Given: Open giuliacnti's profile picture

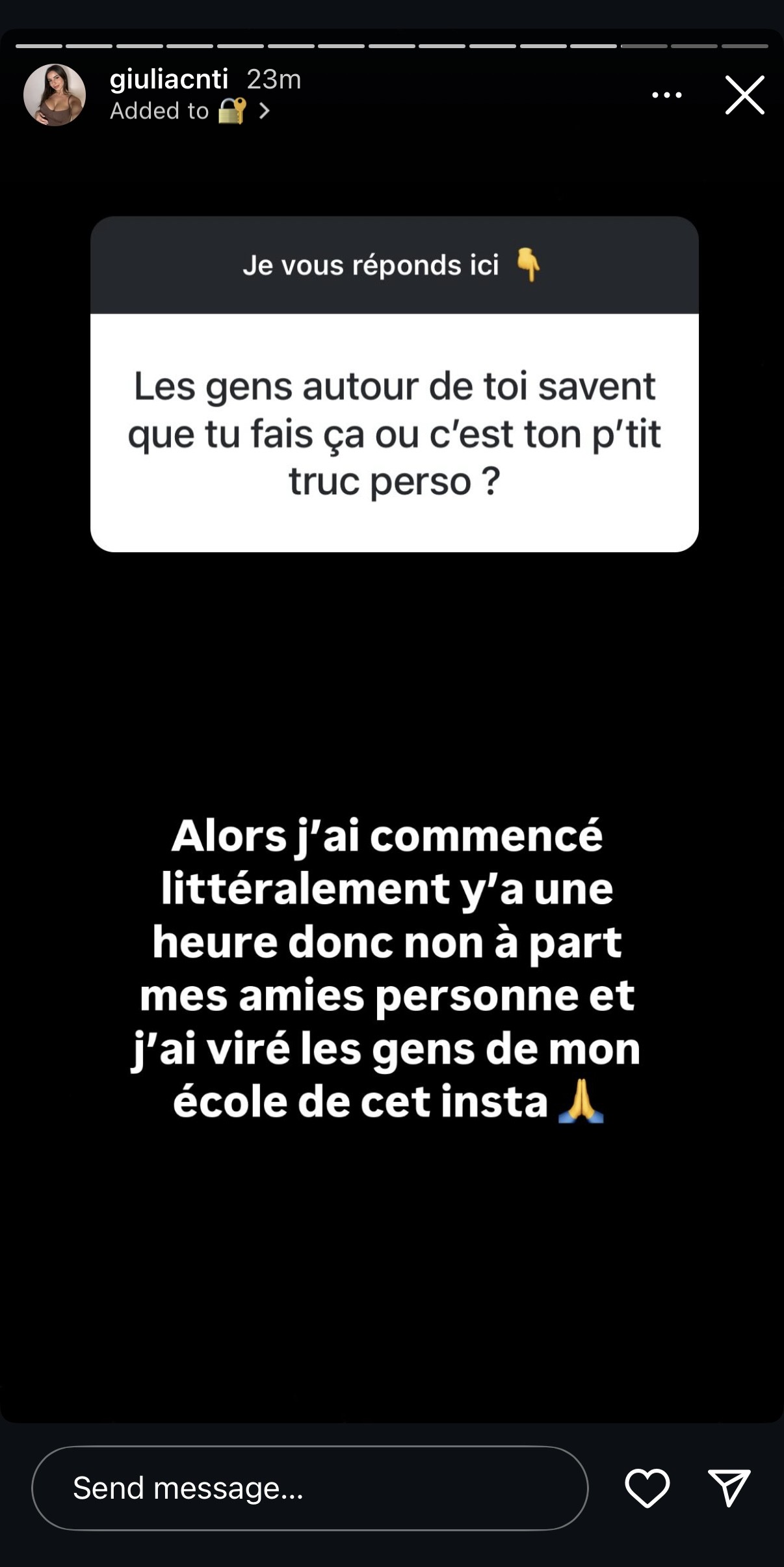Looking at the screenshot, I should 55,95.
